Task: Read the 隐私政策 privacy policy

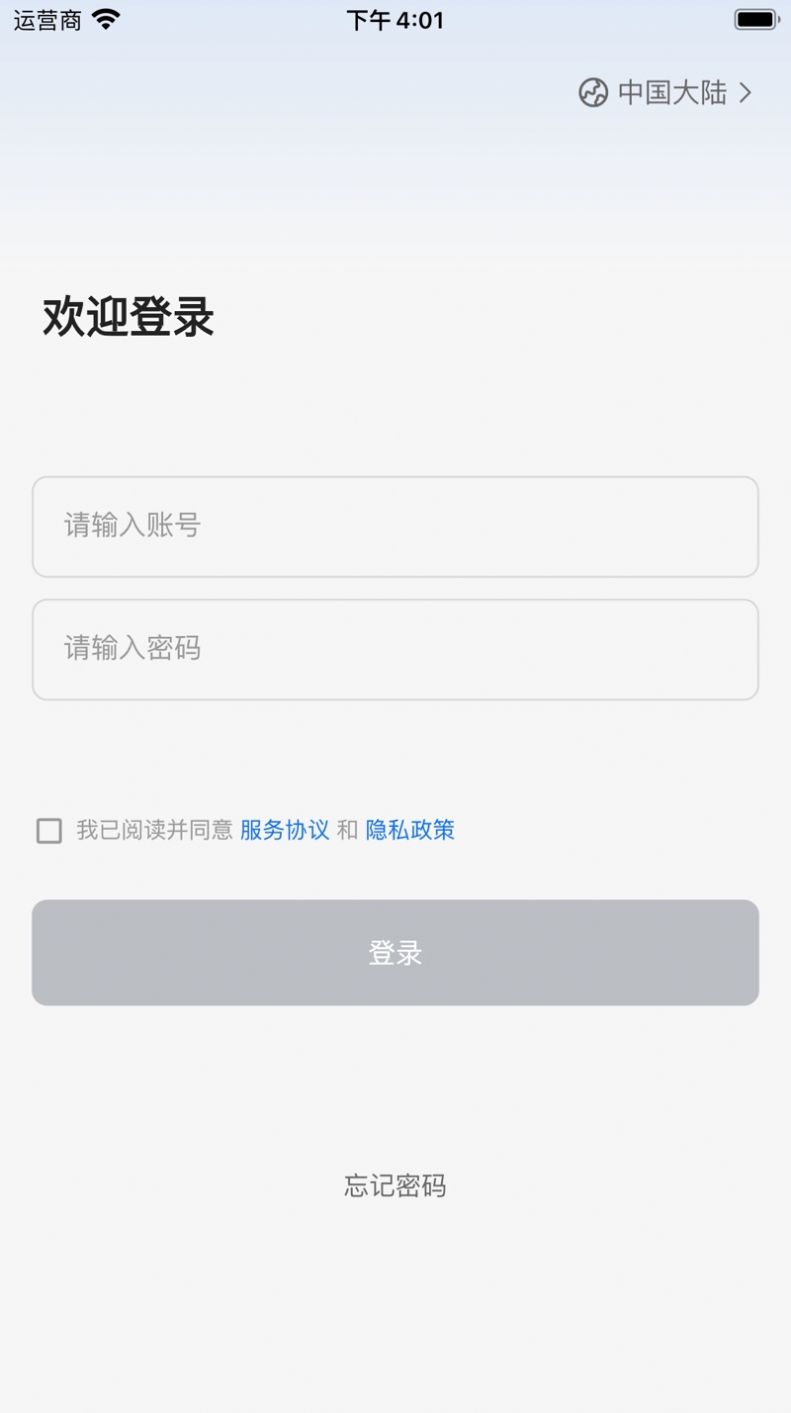Action: click(413, 830)
